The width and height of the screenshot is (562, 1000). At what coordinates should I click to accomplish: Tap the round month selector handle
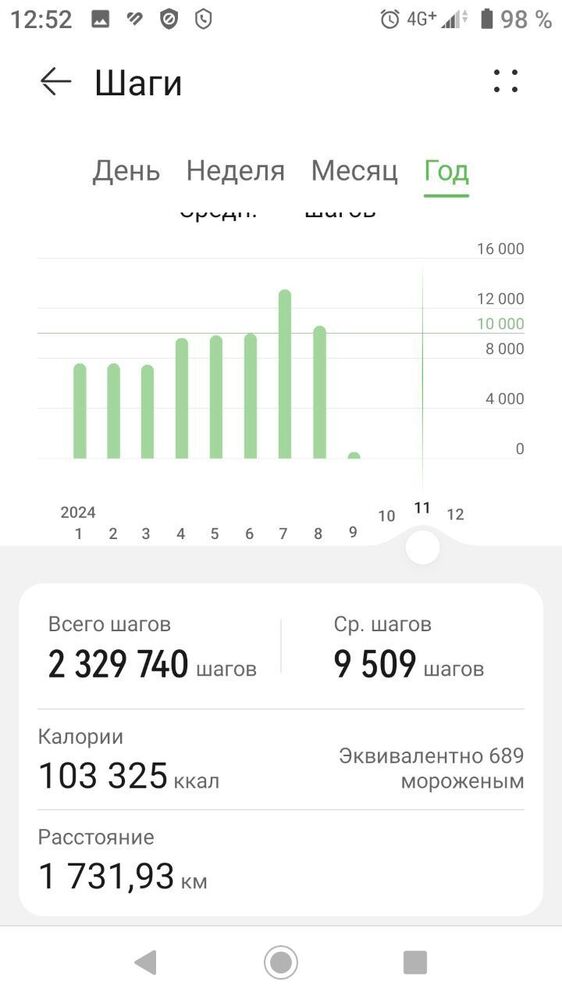(422, 548)
